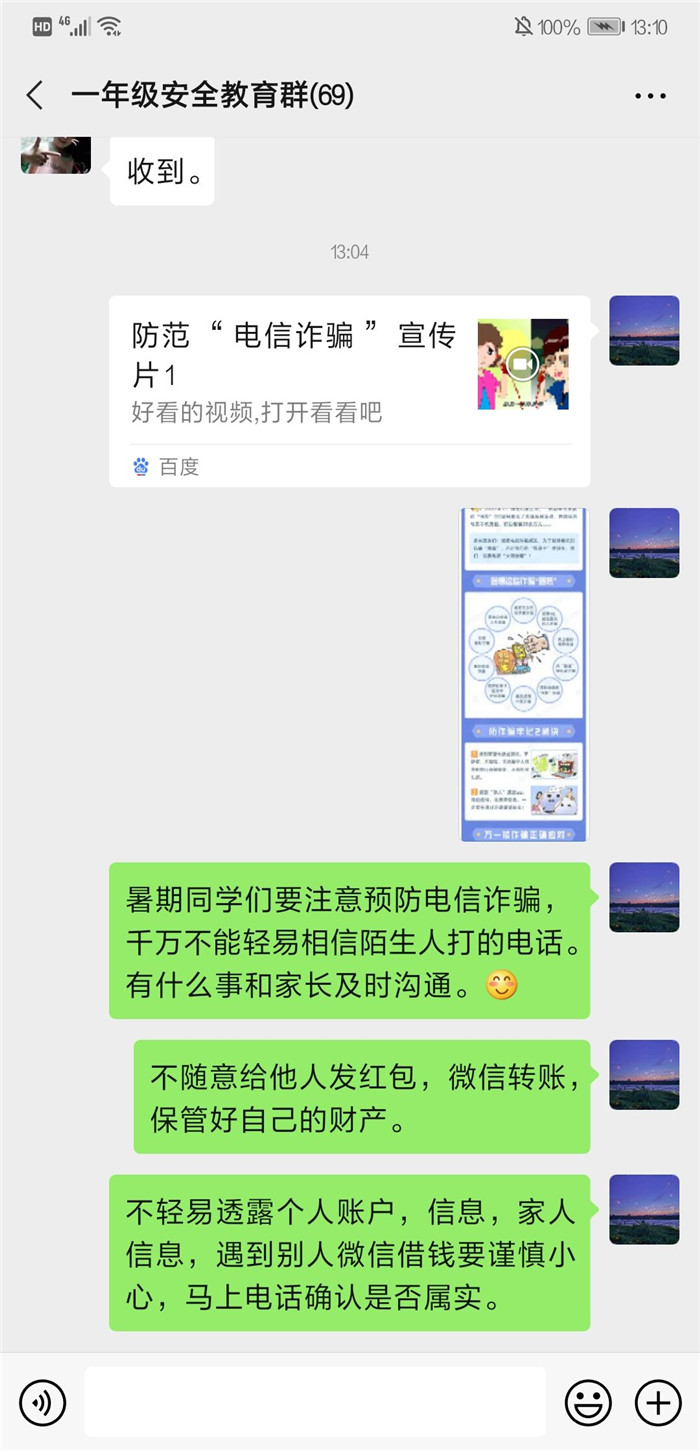The width and height of the screenshot is (700, 1451).
Task: Focus the message text field
Action: click(315, 1402)
